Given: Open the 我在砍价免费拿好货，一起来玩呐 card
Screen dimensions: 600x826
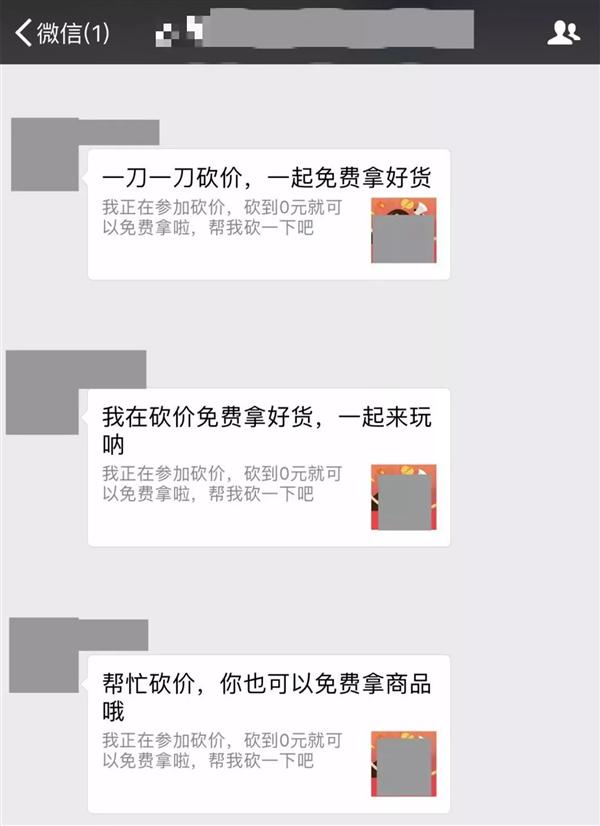Looking at the screenshot, I should (x=268, y=466).
